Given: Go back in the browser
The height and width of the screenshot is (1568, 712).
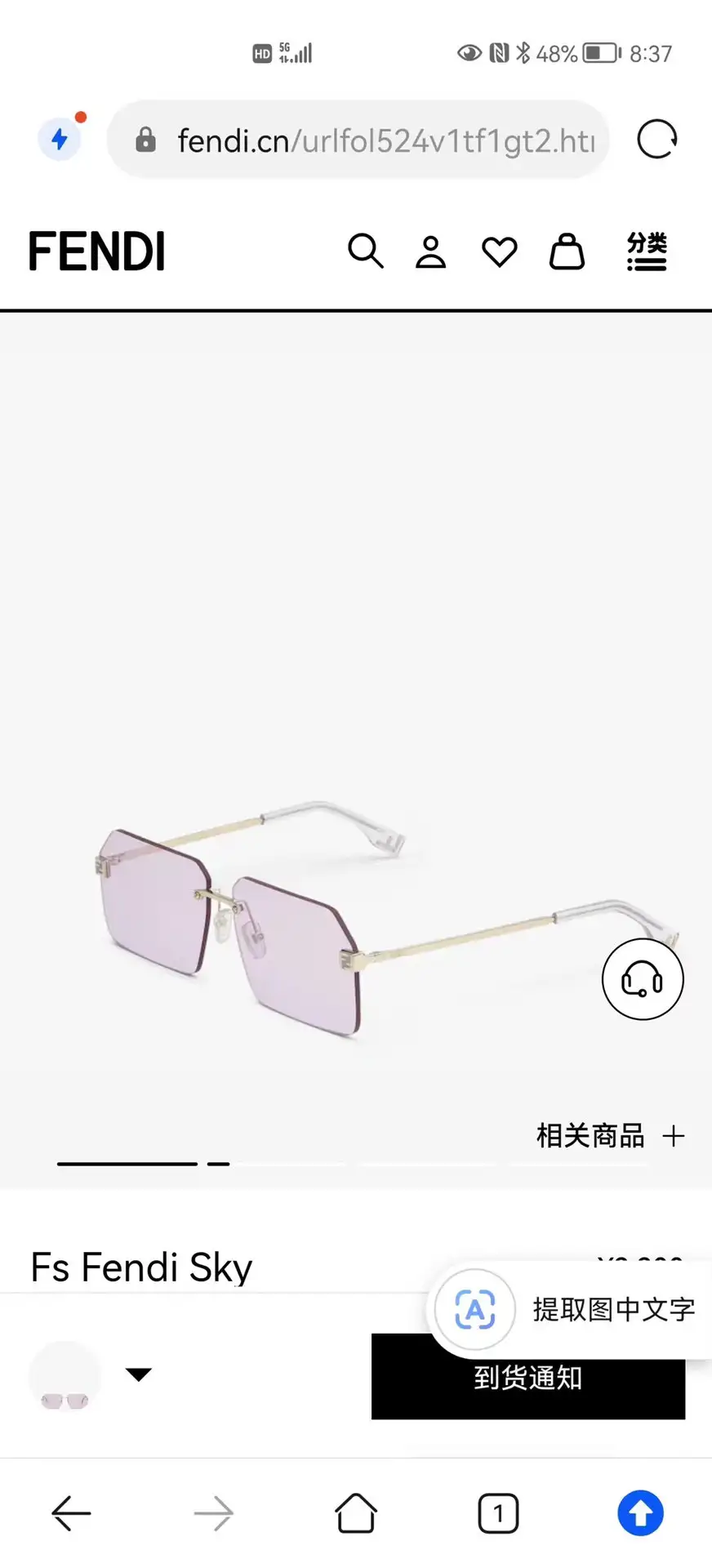Looking at the screenshot, I should click(71, 1513).
